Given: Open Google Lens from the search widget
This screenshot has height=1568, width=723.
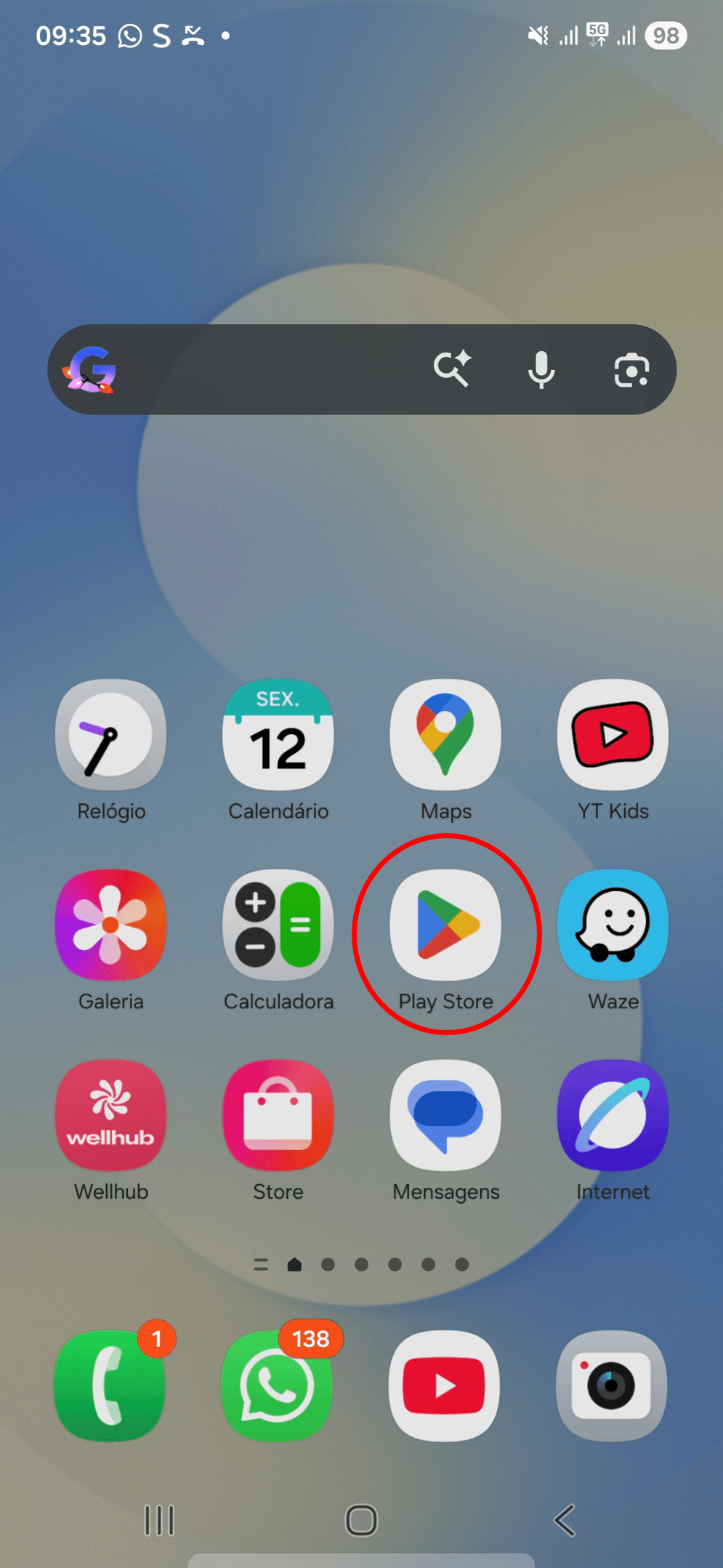Looking at the screenshot, I should tap(631, 370).
